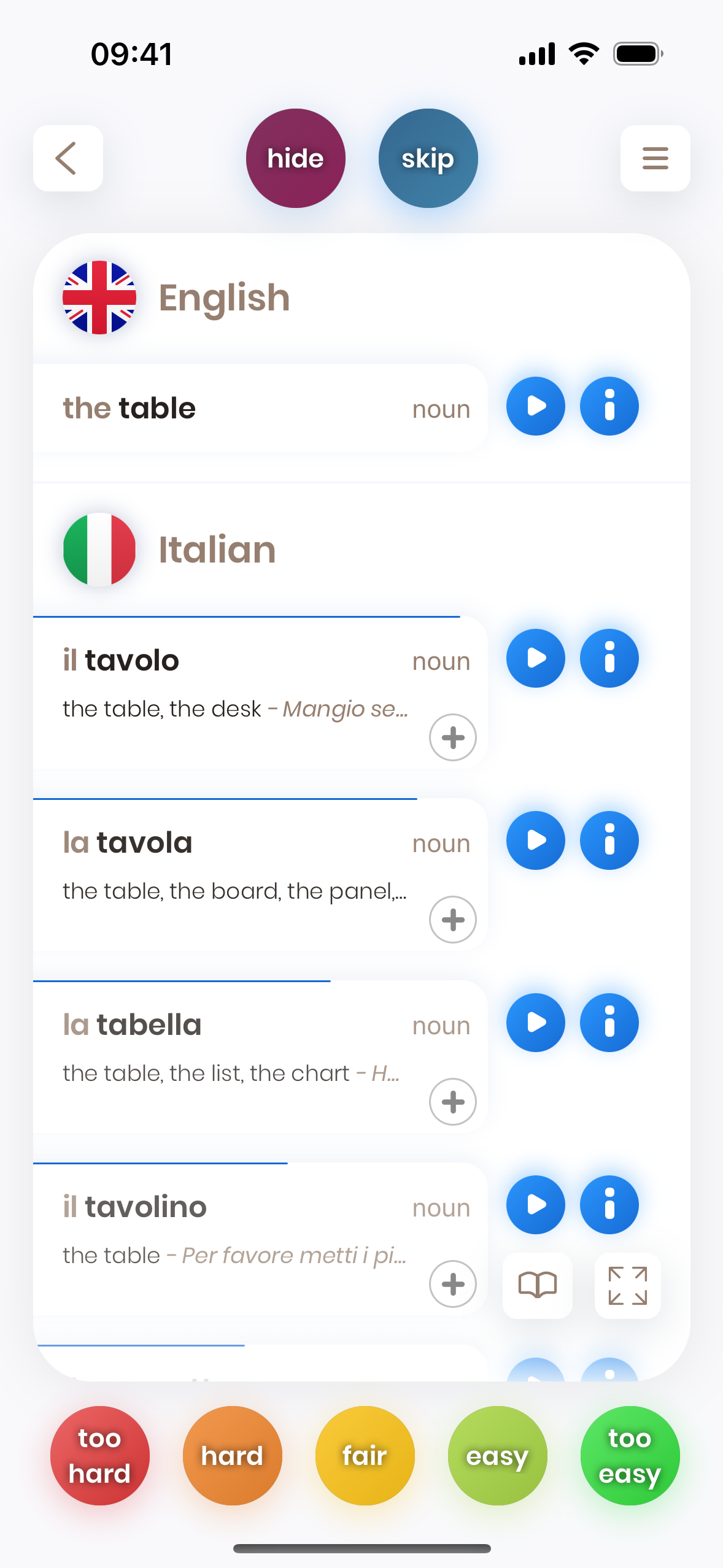Add la tabella with the plus icon
Screen dimensions: 723x1568
(x=453, y=1102)
